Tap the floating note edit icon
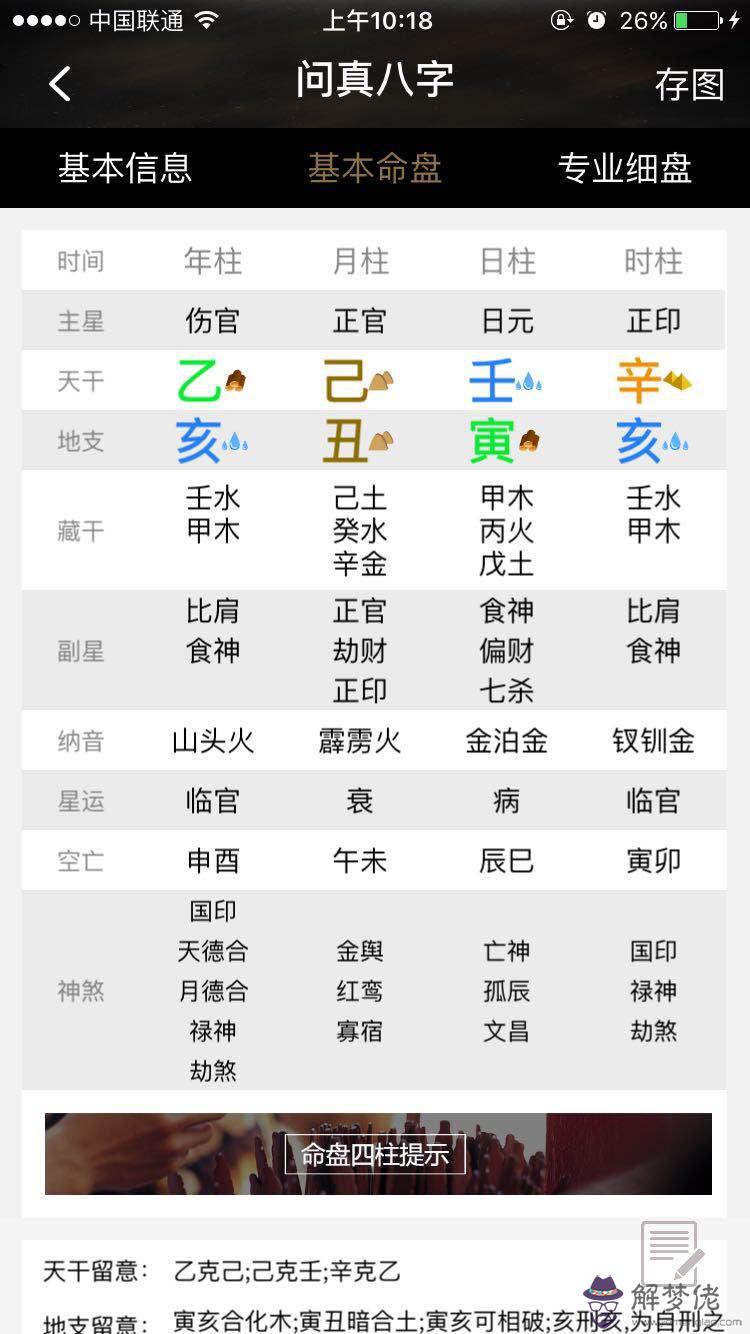 point(671,1254)
